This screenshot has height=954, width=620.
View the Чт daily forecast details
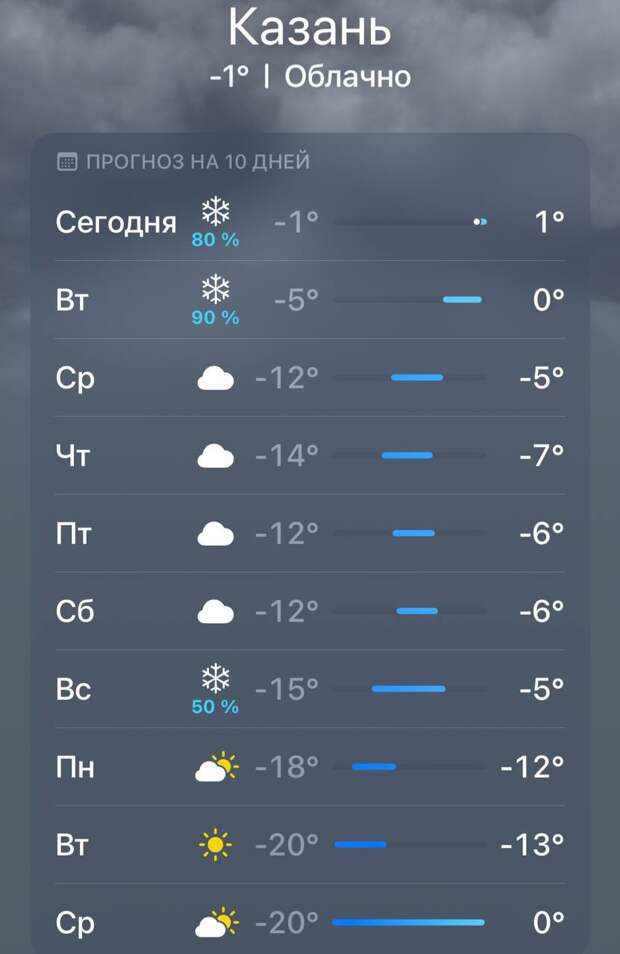[310, 455]
